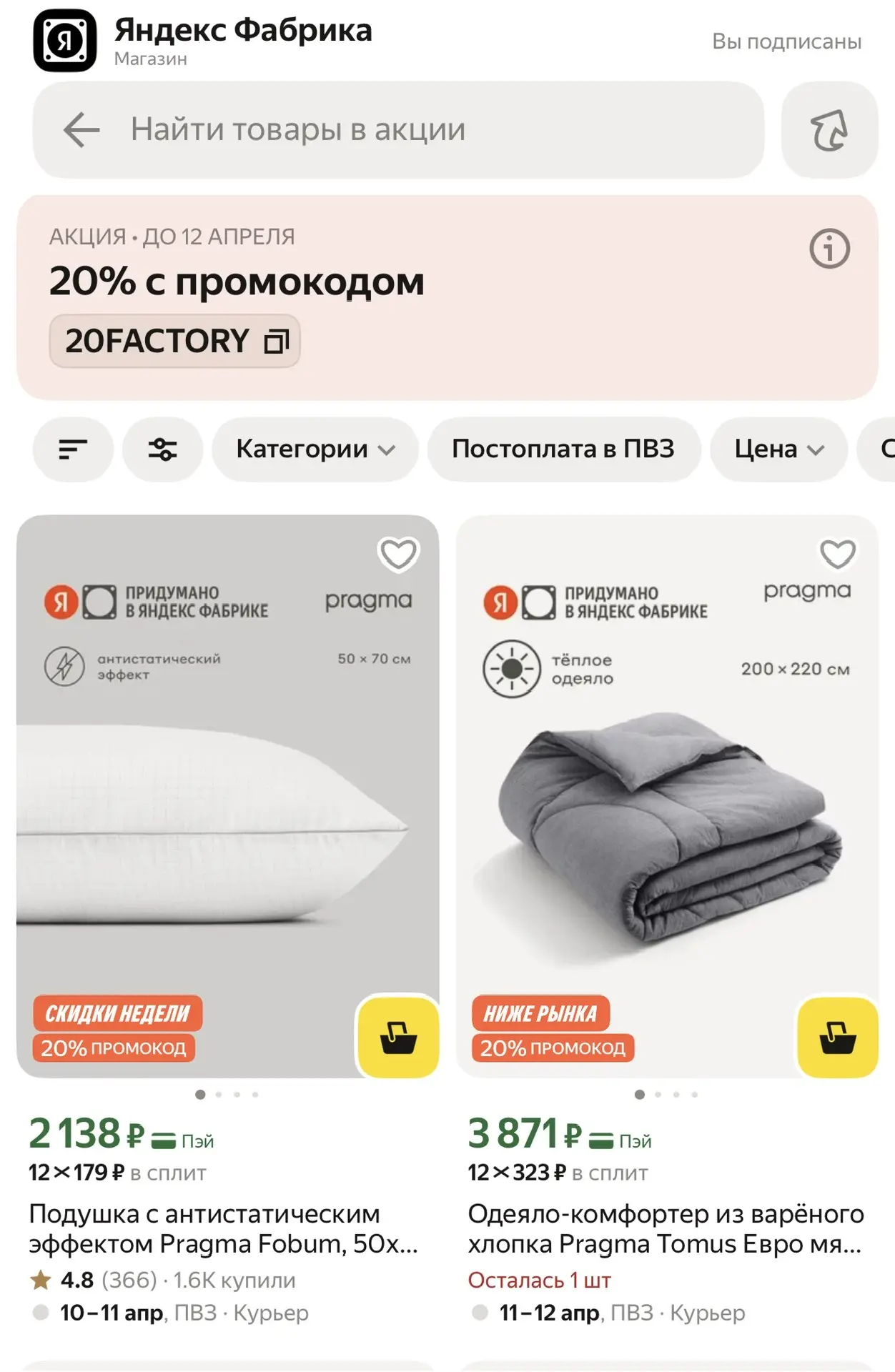The height and width of the screenshot is (1372, 895).
Task: Open promotion info icon
Action: tap(829, 249)
